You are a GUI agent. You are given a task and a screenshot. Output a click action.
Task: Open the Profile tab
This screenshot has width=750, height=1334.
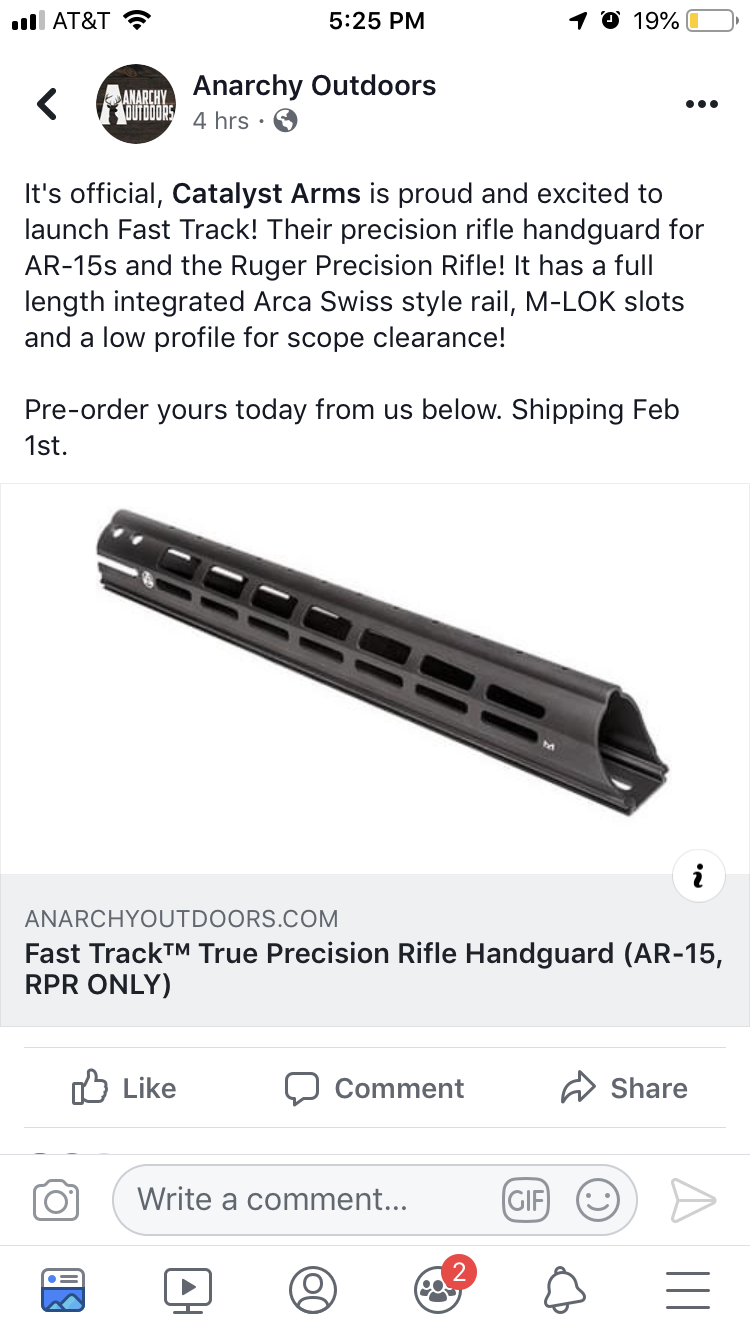click(313, 1290)
